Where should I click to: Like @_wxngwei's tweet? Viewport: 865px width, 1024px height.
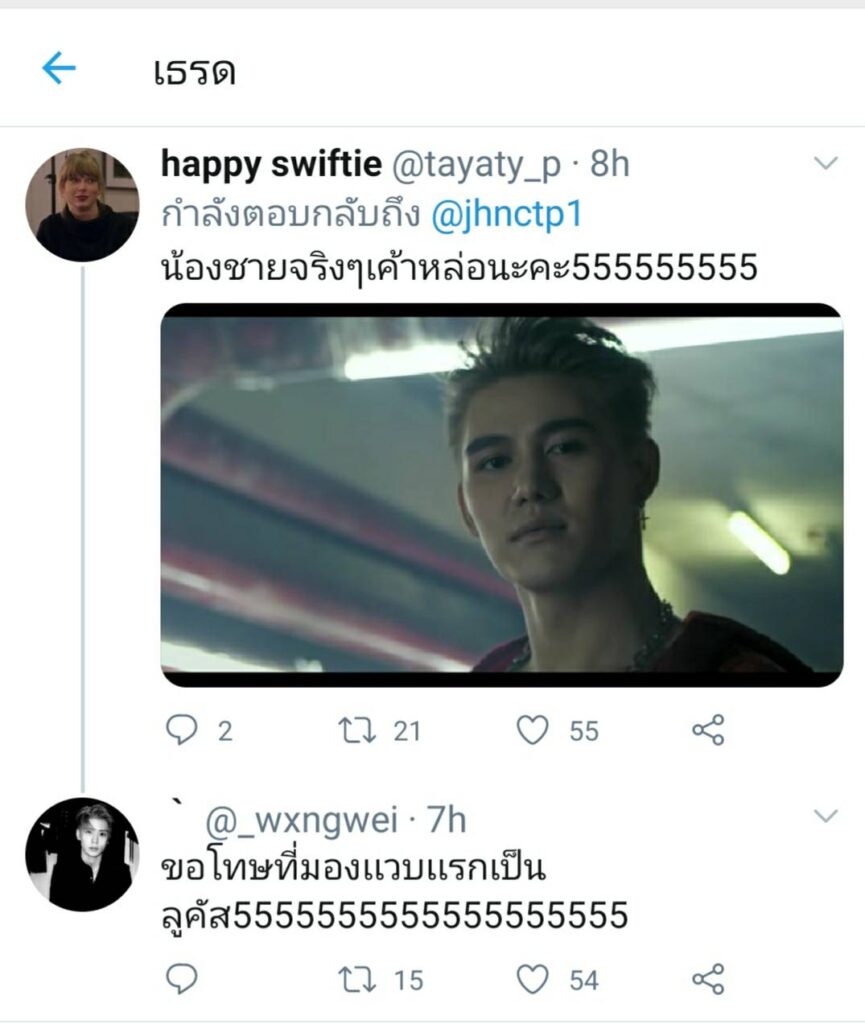532,979
